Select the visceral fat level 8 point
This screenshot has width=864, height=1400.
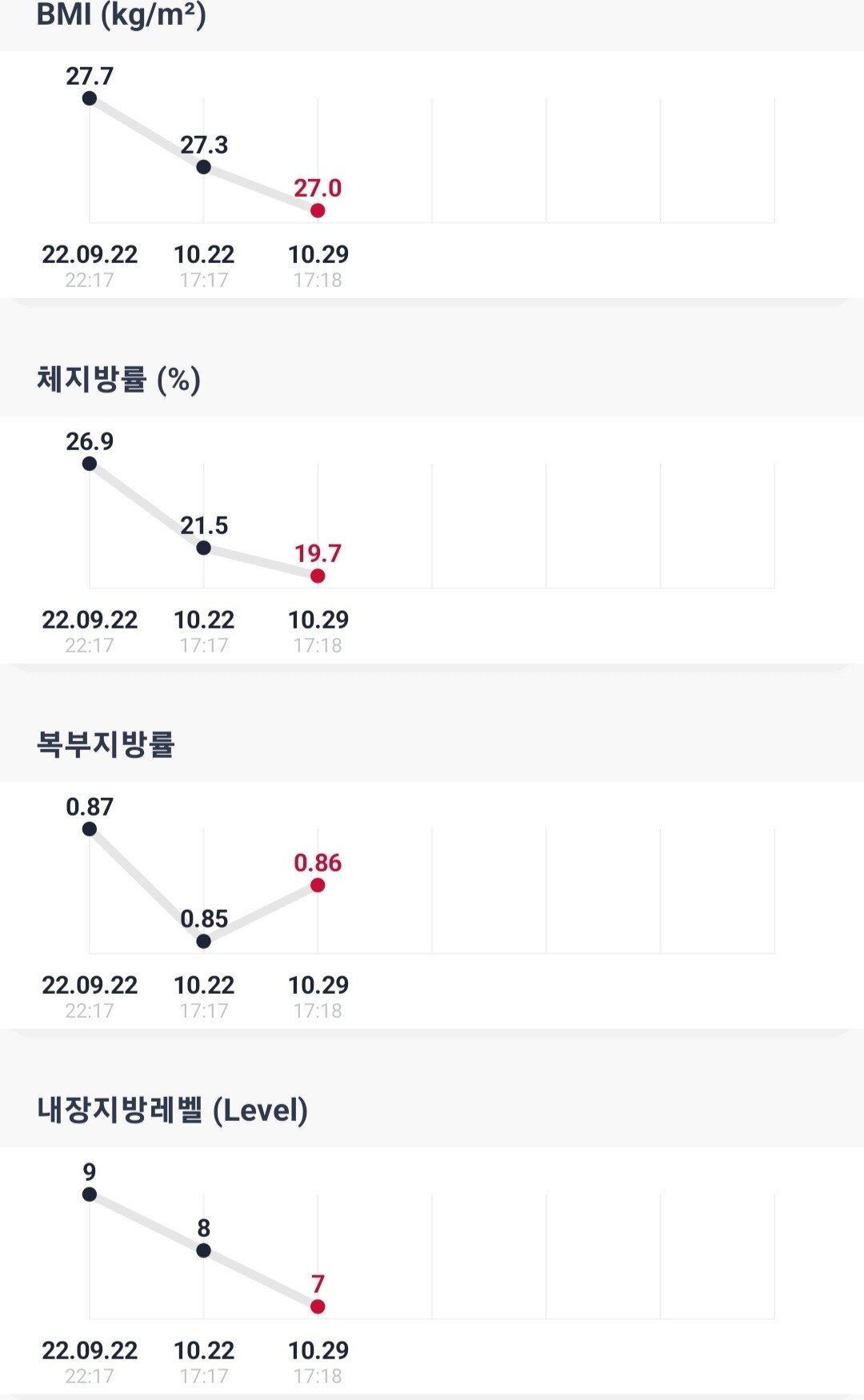tap(204, 1250)
